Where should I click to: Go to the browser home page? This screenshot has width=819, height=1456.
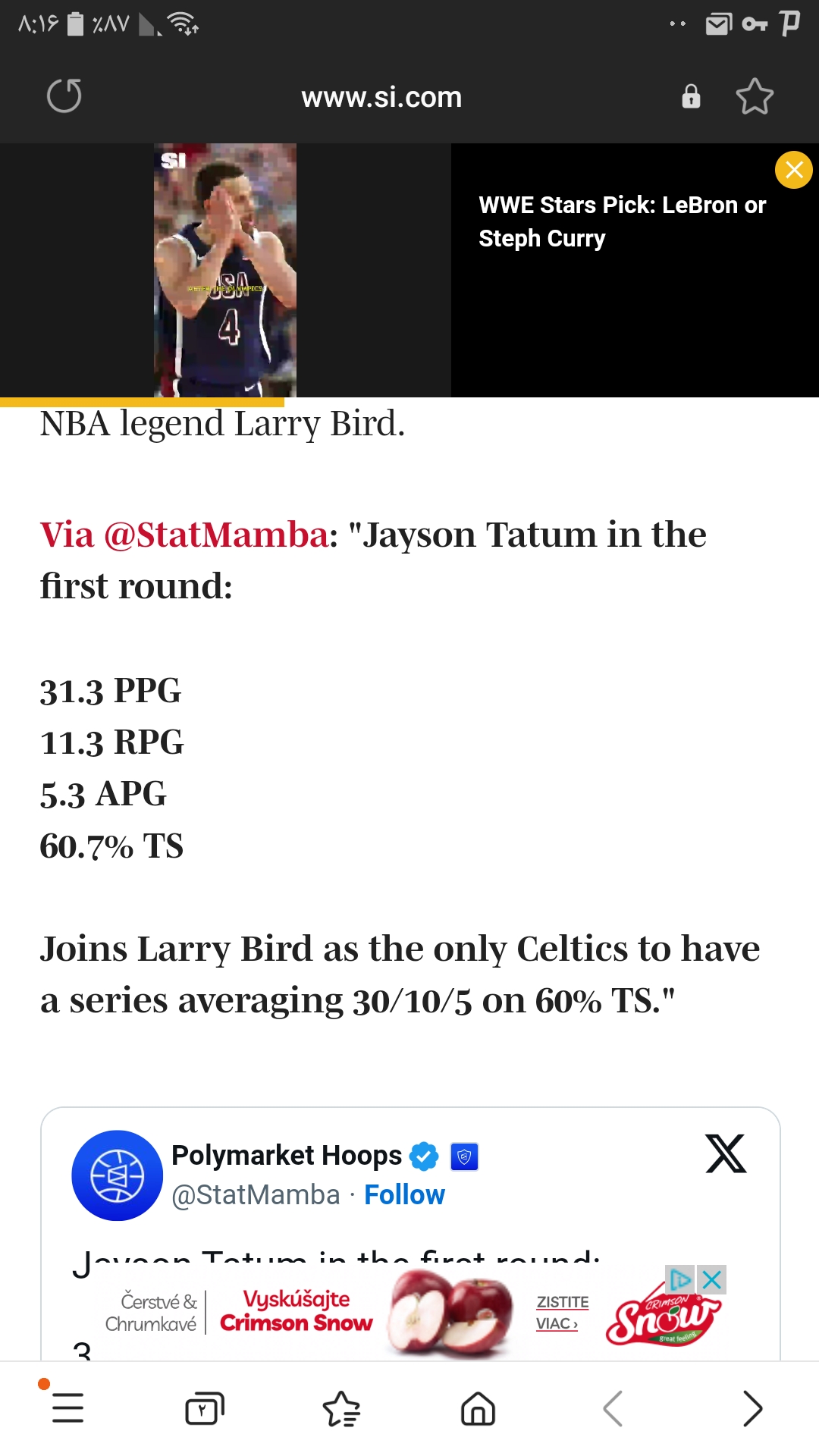coord(478,1408)
